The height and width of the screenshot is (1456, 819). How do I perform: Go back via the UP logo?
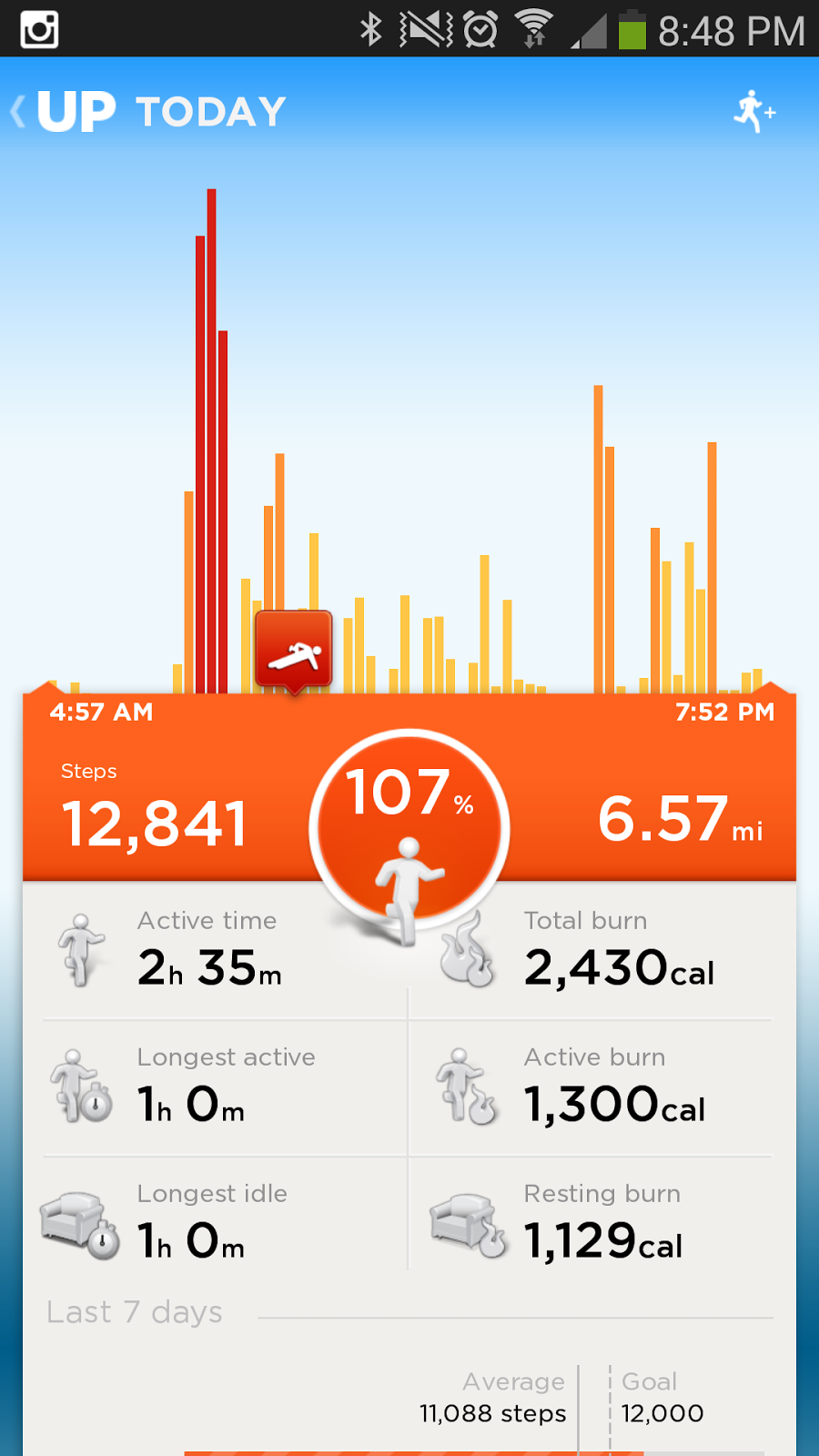(x=66, y=113)
